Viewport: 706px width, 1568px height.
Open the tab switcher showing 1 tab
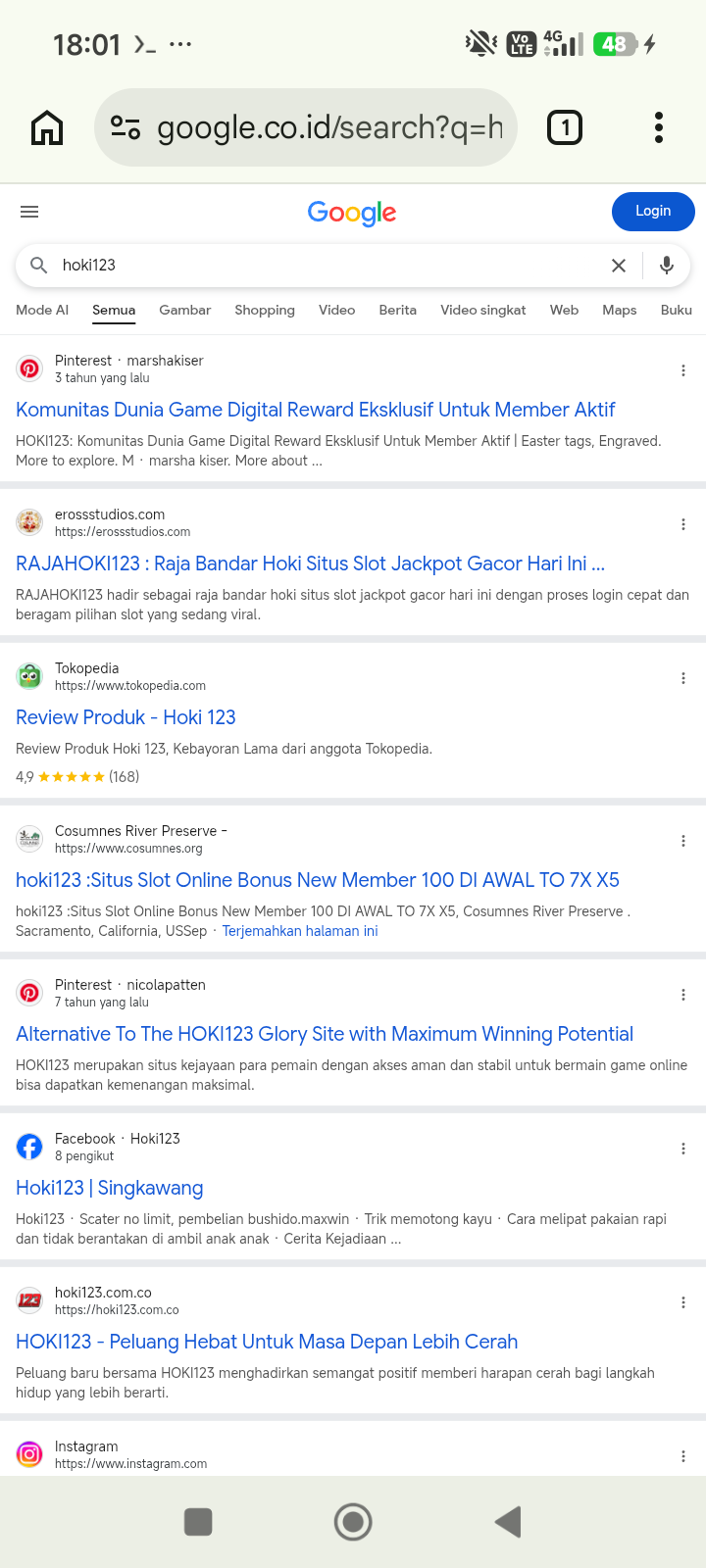(x=565, y=127)
